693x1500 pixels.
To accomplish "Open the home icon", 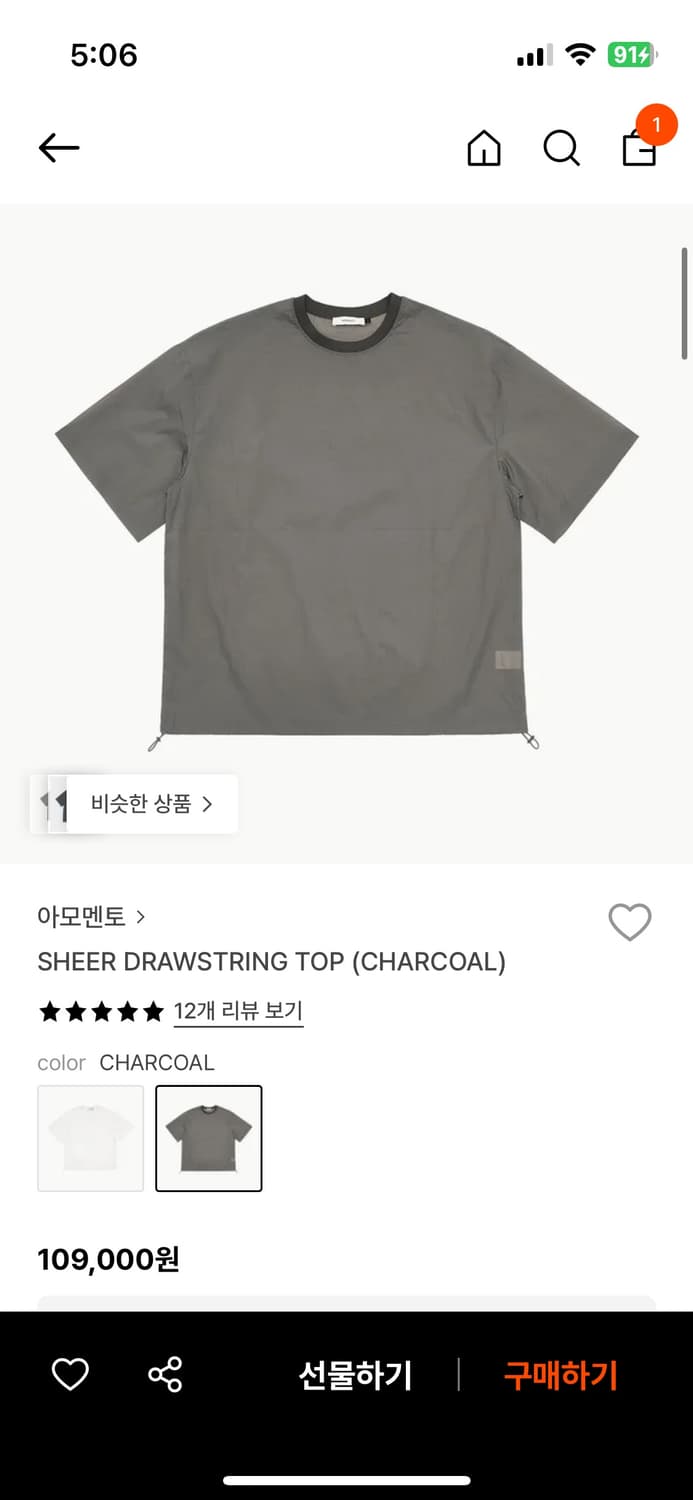I will (484, 149).
